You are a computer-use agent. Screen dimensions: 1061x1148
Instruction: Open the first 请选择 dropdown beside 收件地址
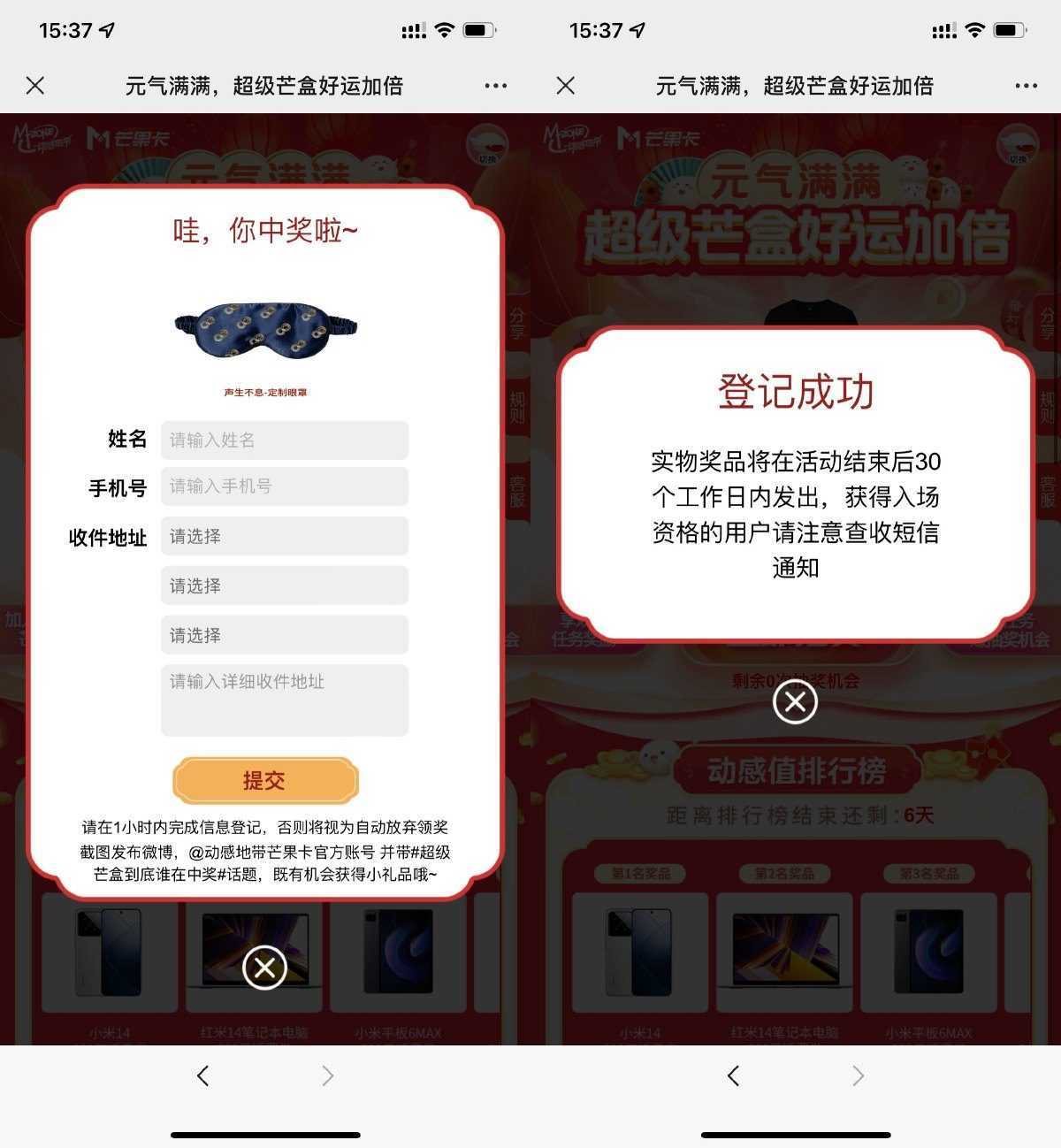pyautogui.click(x=284, y=536)
